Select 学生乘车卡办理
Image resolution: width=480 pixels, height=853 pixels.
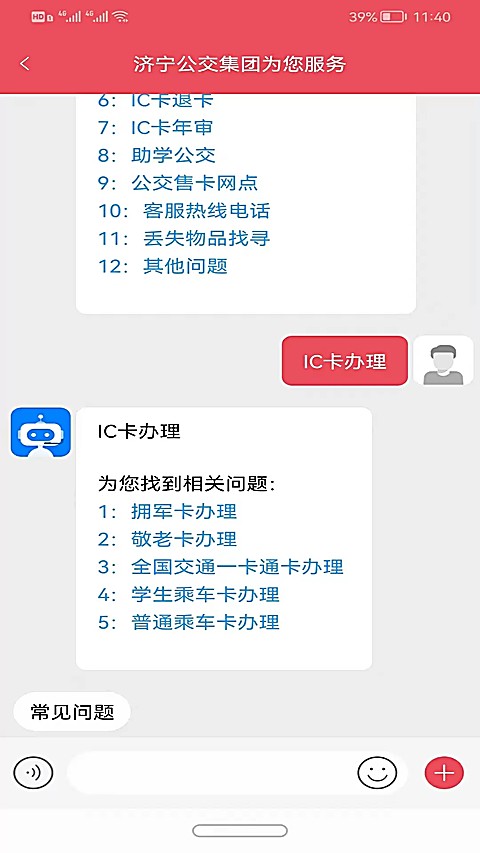205,595
